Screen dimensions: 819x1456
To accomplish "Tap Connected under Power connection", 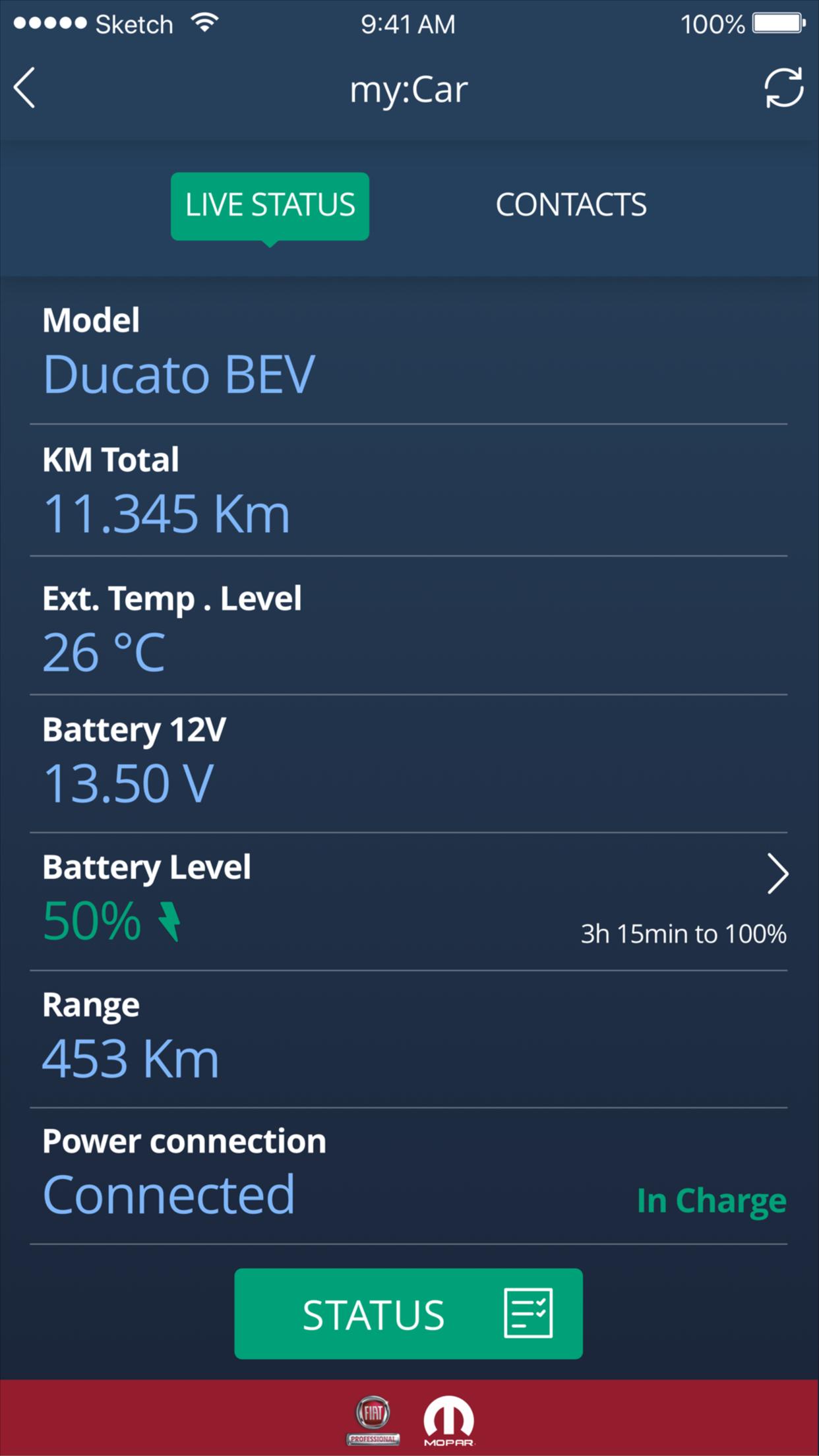I will pyautogui.click(x=167, y=1192).
